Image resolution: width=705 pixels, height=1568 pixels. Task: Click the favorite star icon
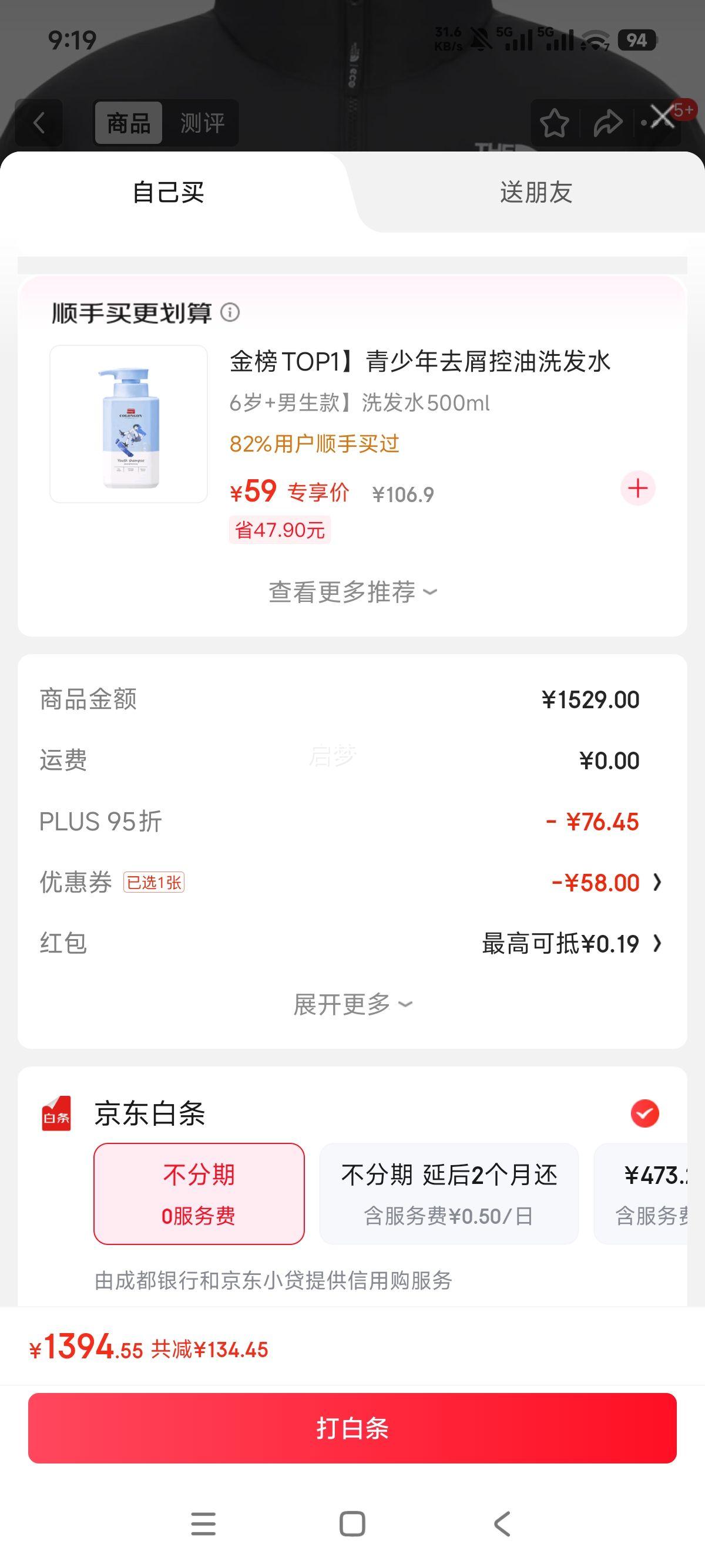555,123
